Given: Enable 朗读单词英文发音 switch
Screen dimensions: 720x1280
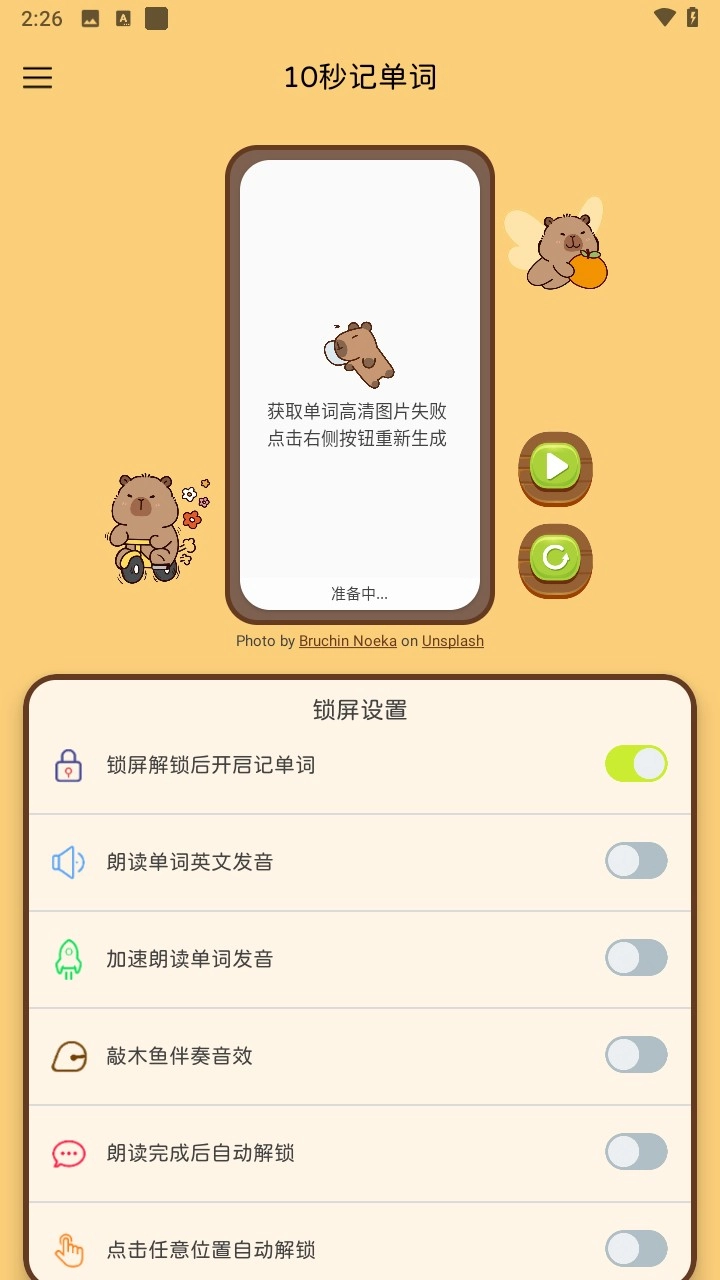Looking at the screenshot, I should (x=635, y=861).
